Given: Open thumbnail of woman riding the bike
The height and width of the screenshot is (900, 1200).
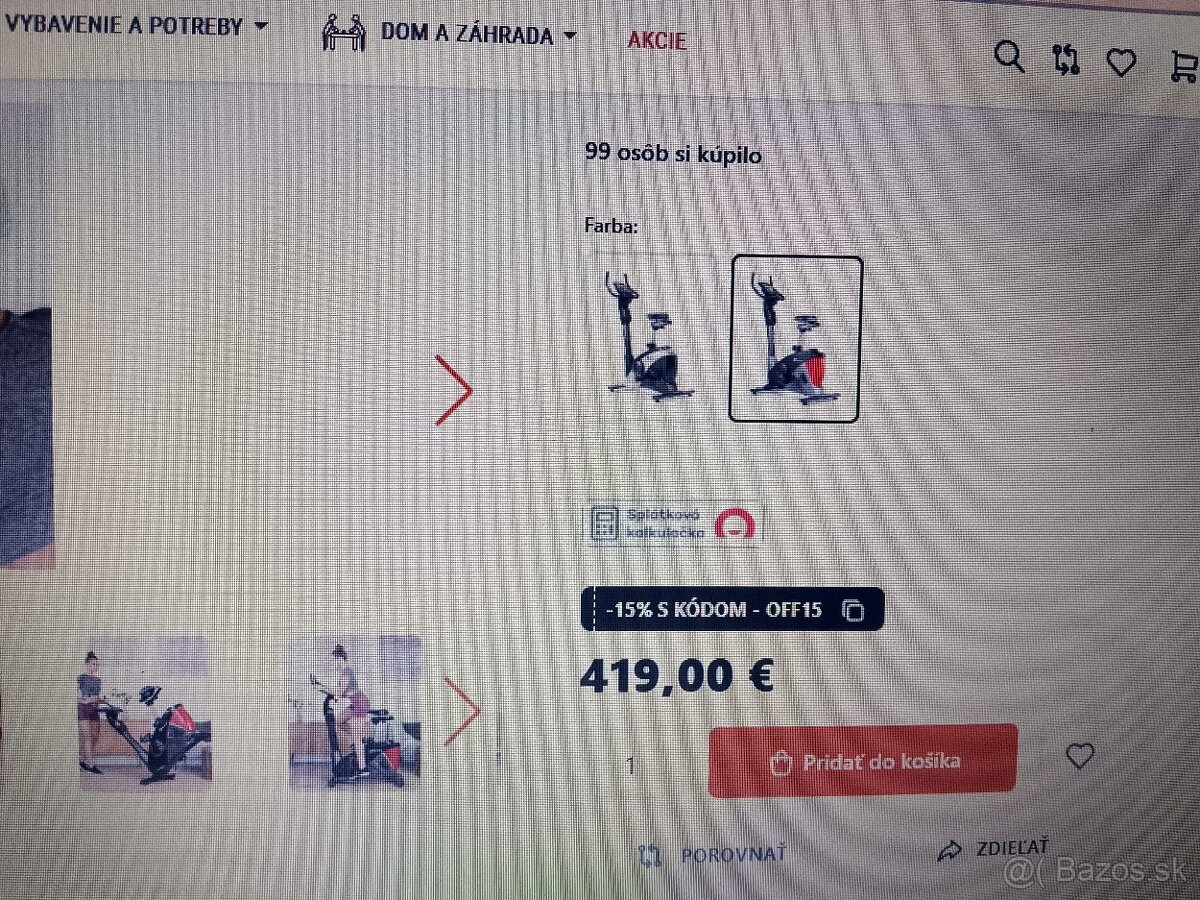Looking at the screenshot, I should [x=356, y=712].
